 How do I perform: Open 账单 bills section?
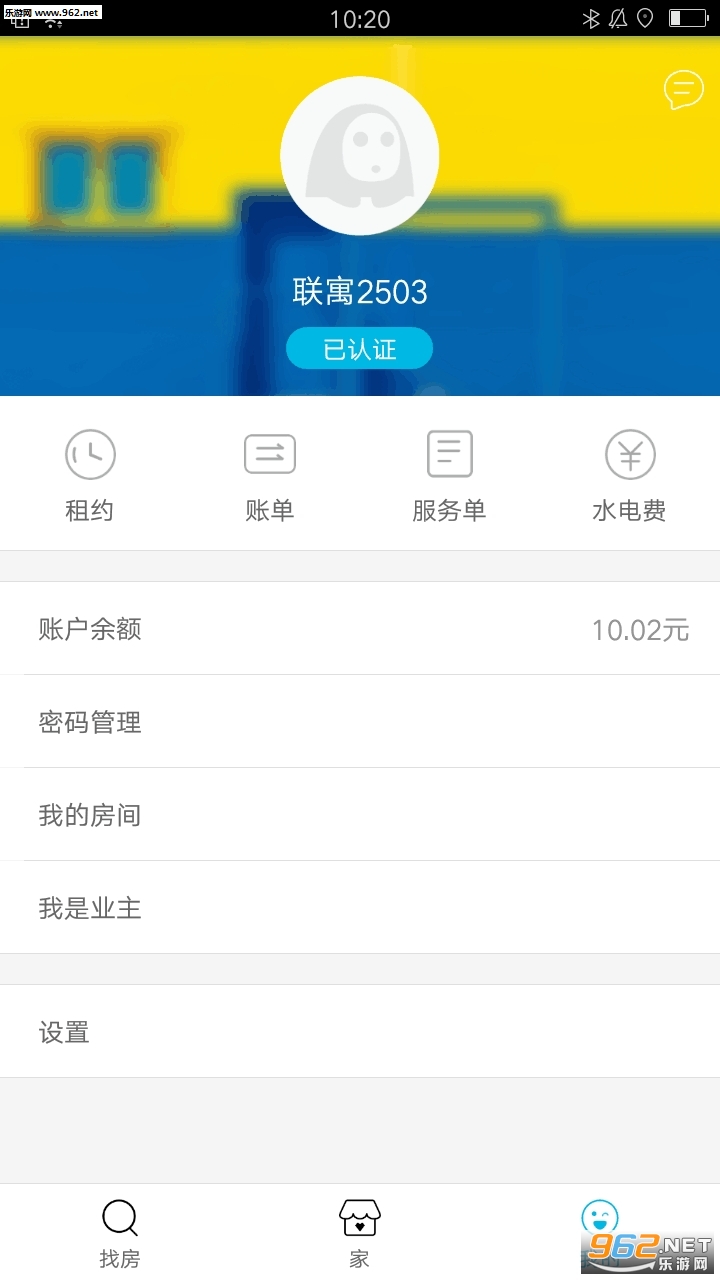[x=270, y=476]
